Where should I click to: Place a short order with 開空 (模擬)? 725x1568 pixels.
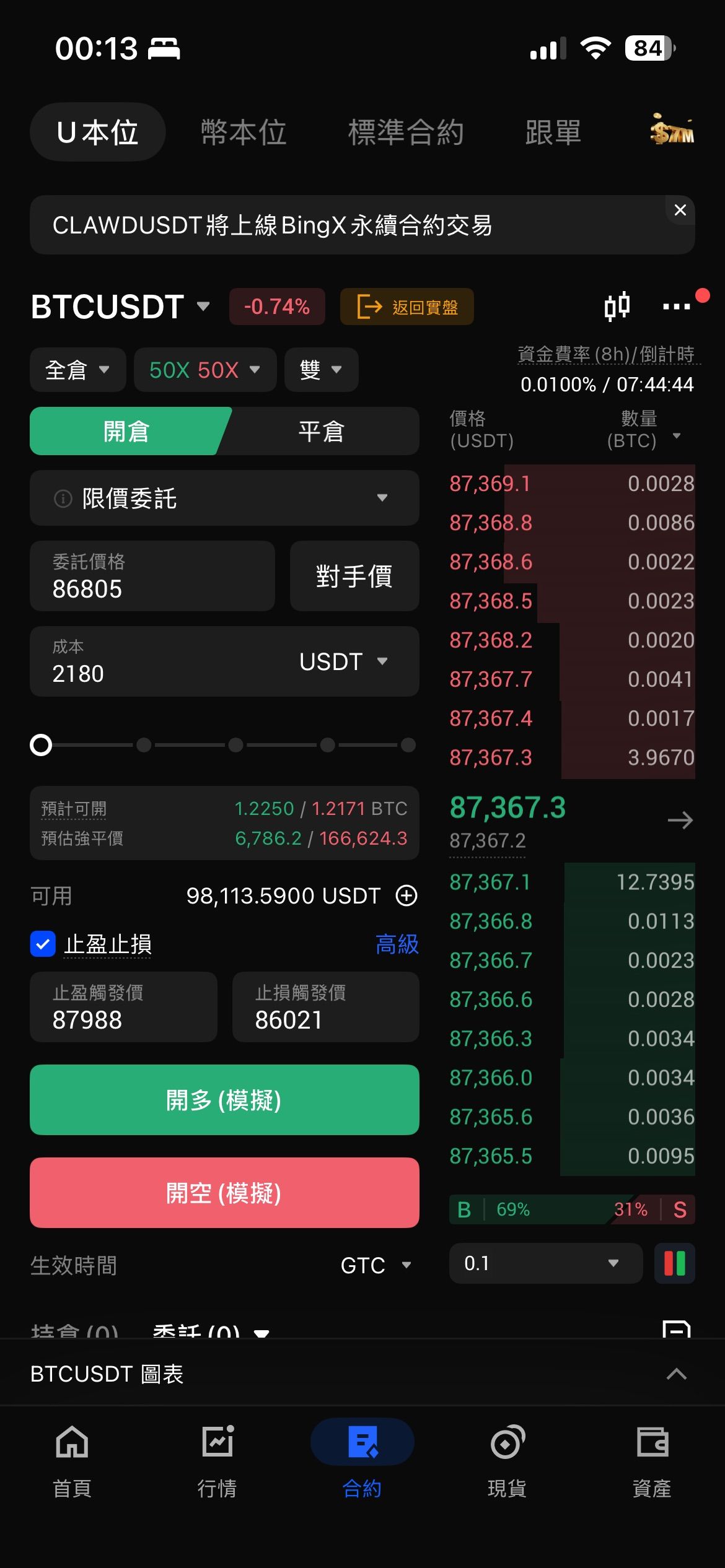pos(224,1193)
